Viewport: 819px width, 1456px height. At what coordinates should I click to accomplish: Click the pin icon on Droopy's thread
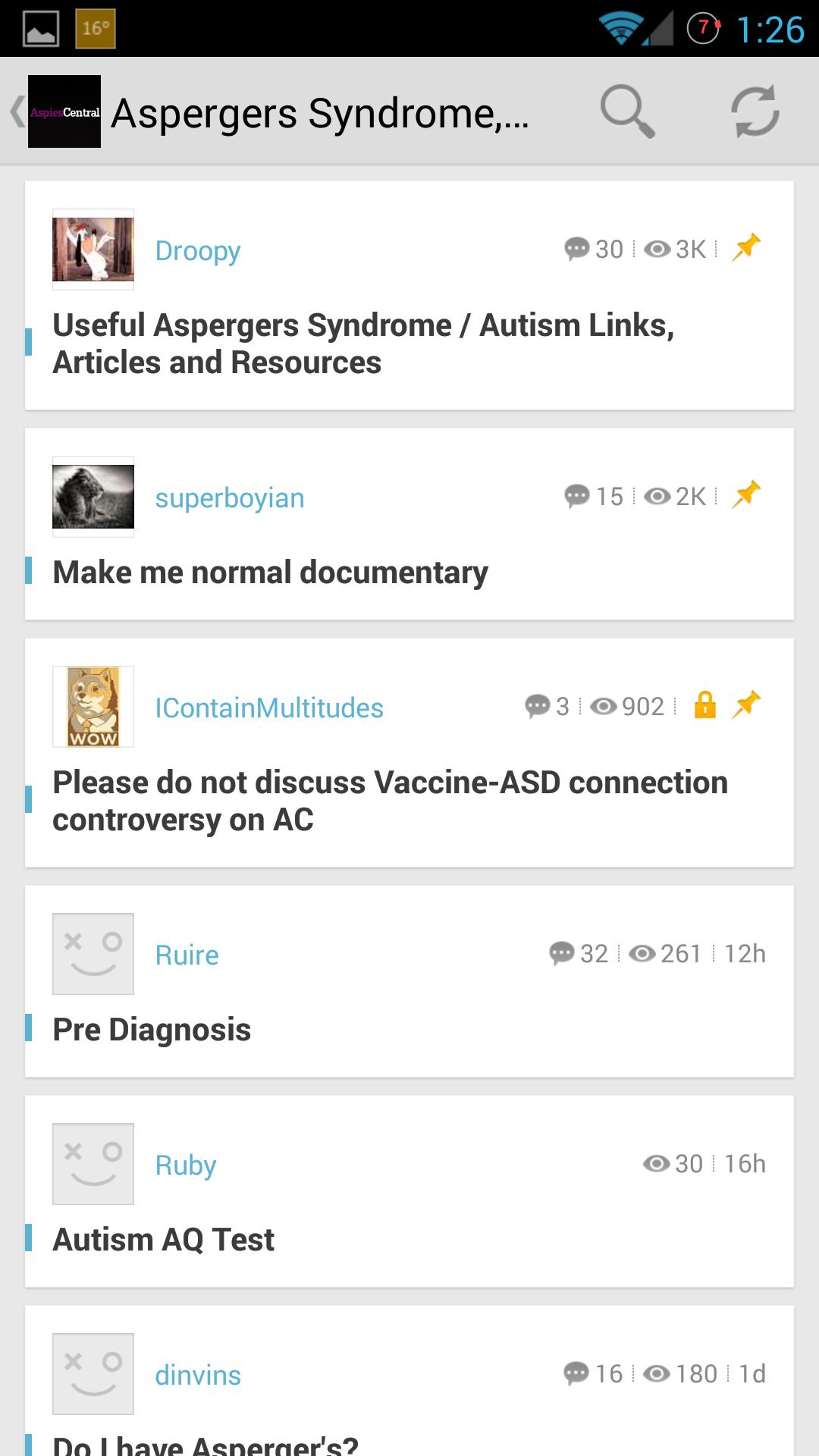click(747, 246)
